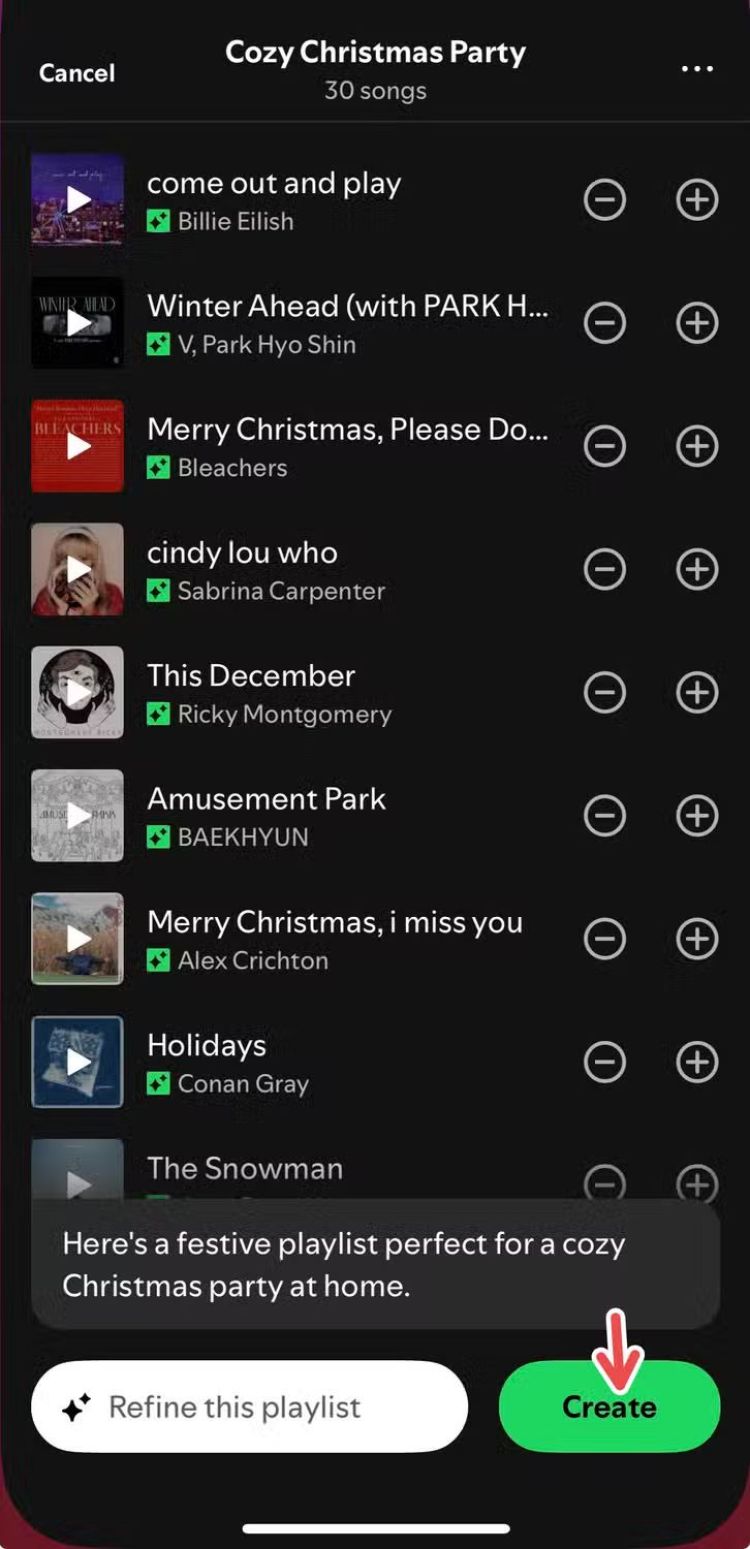
Task: Remove cindy lou who from the list
Action: pyautogui.click(x=605, y=569)
